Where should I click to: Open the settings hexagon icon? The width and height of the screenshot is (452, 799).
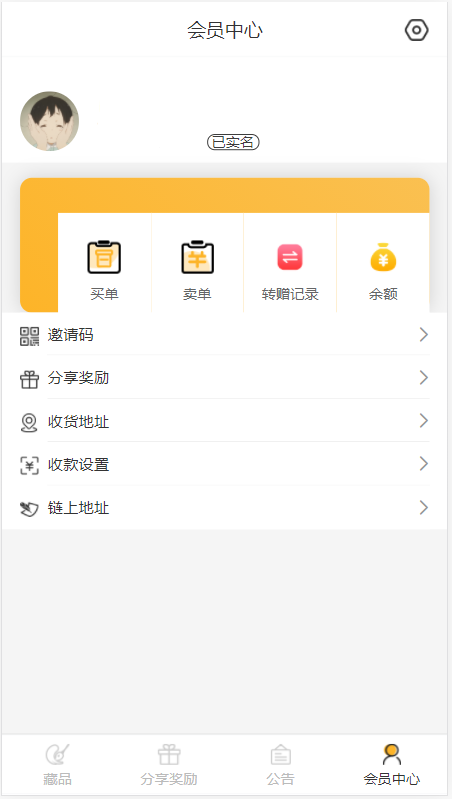tap(416, 30)
